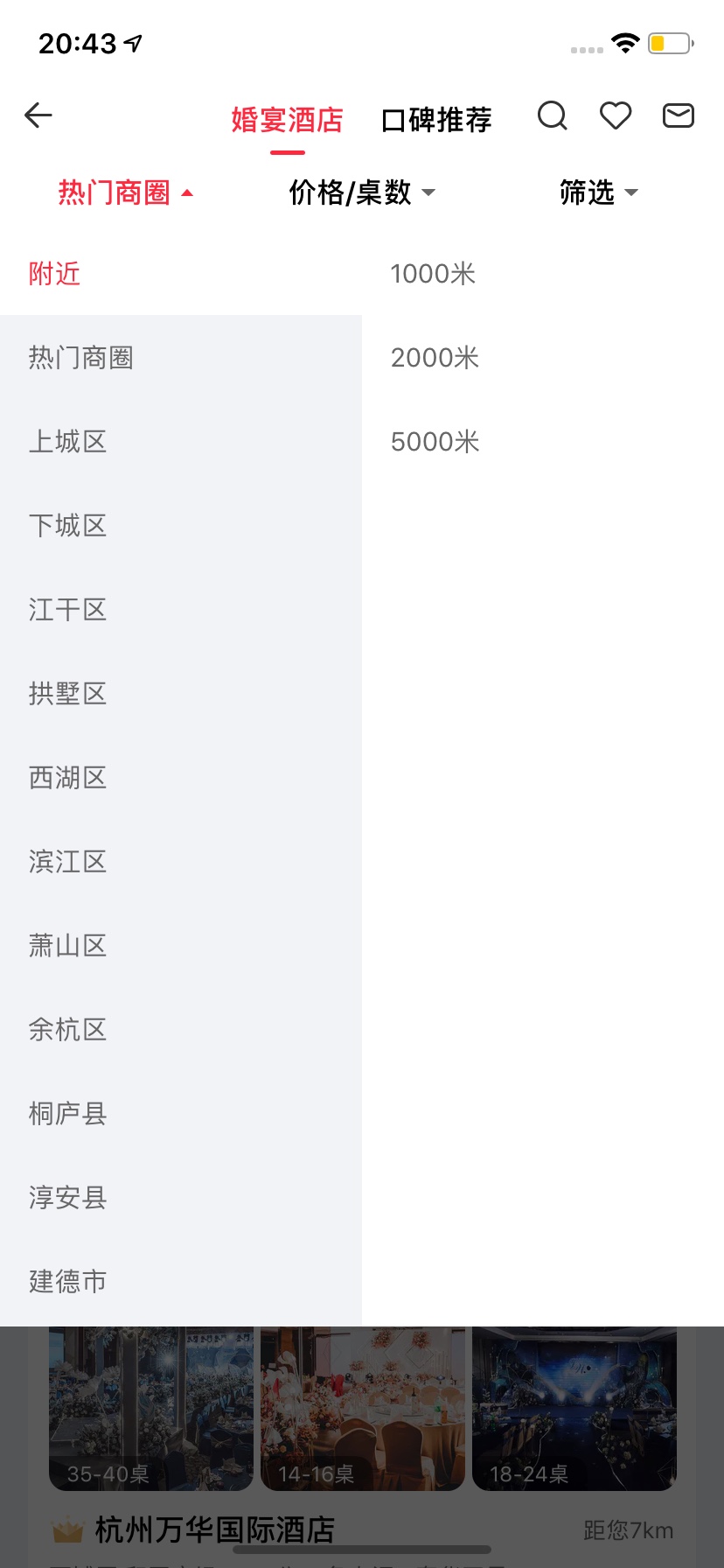Expand the 价格/桌数 dropdown
The width and height of the screenshot is (724, 1568).
click(x=361, y=192)
